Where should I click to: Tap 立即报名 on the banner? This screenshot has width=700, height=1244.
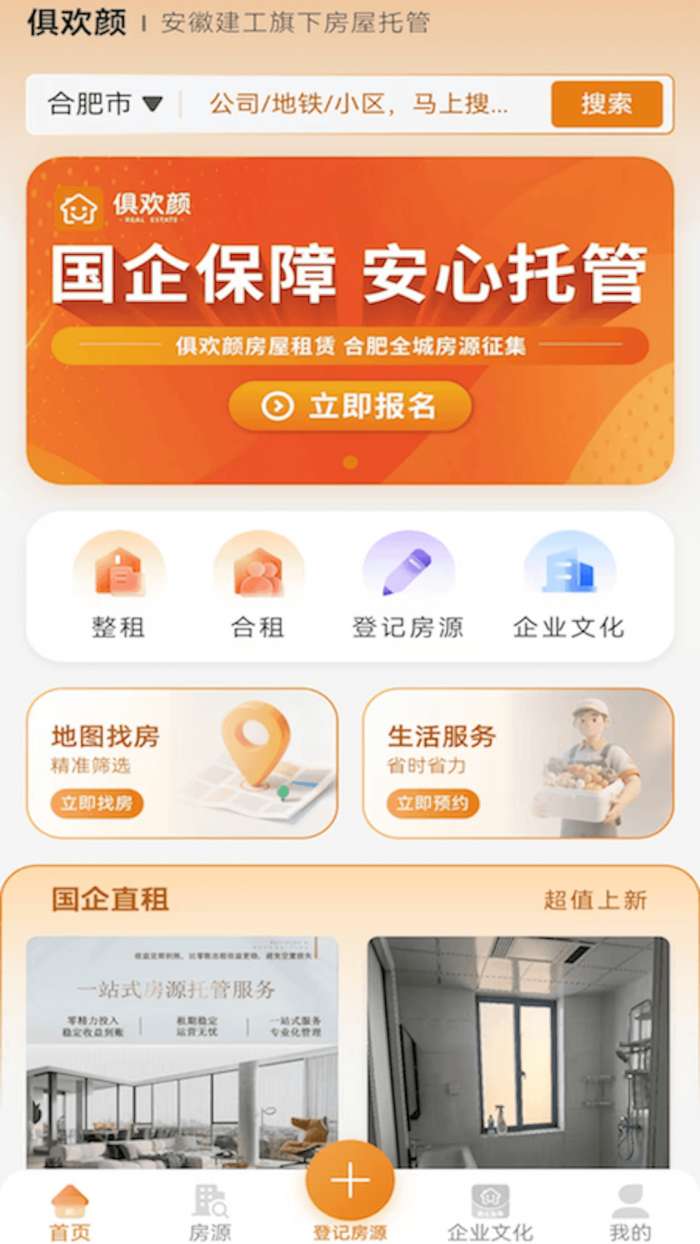[350, 406]
